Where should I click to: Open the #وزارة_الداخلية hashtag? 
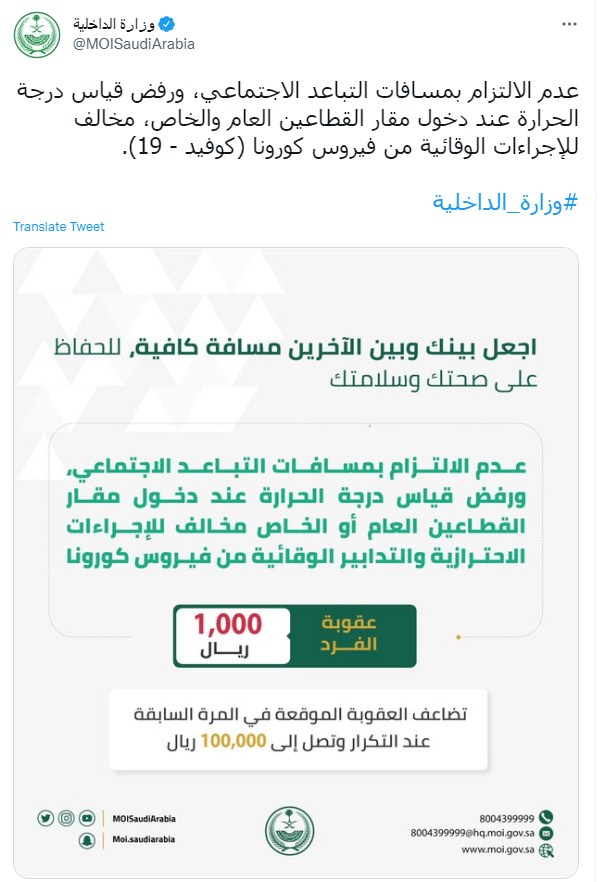[x=505, y=200]
